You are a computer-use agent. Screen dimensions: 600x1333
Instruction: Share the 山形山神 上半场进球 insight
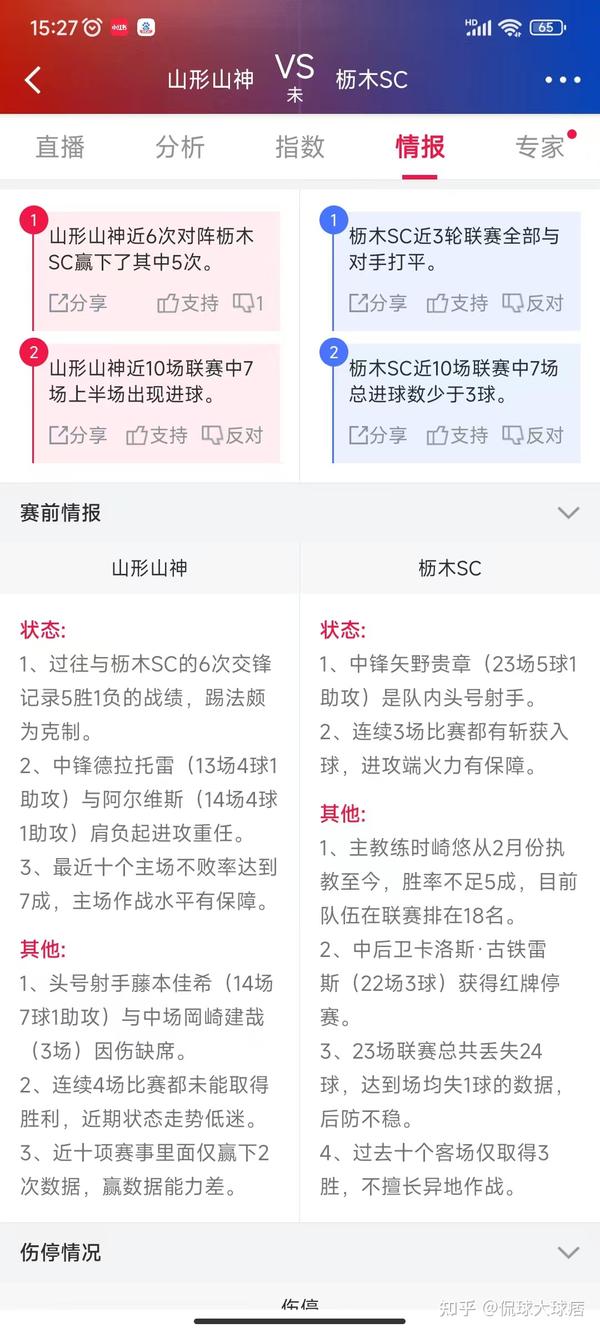pyautogui.click(x=78, y=435)
